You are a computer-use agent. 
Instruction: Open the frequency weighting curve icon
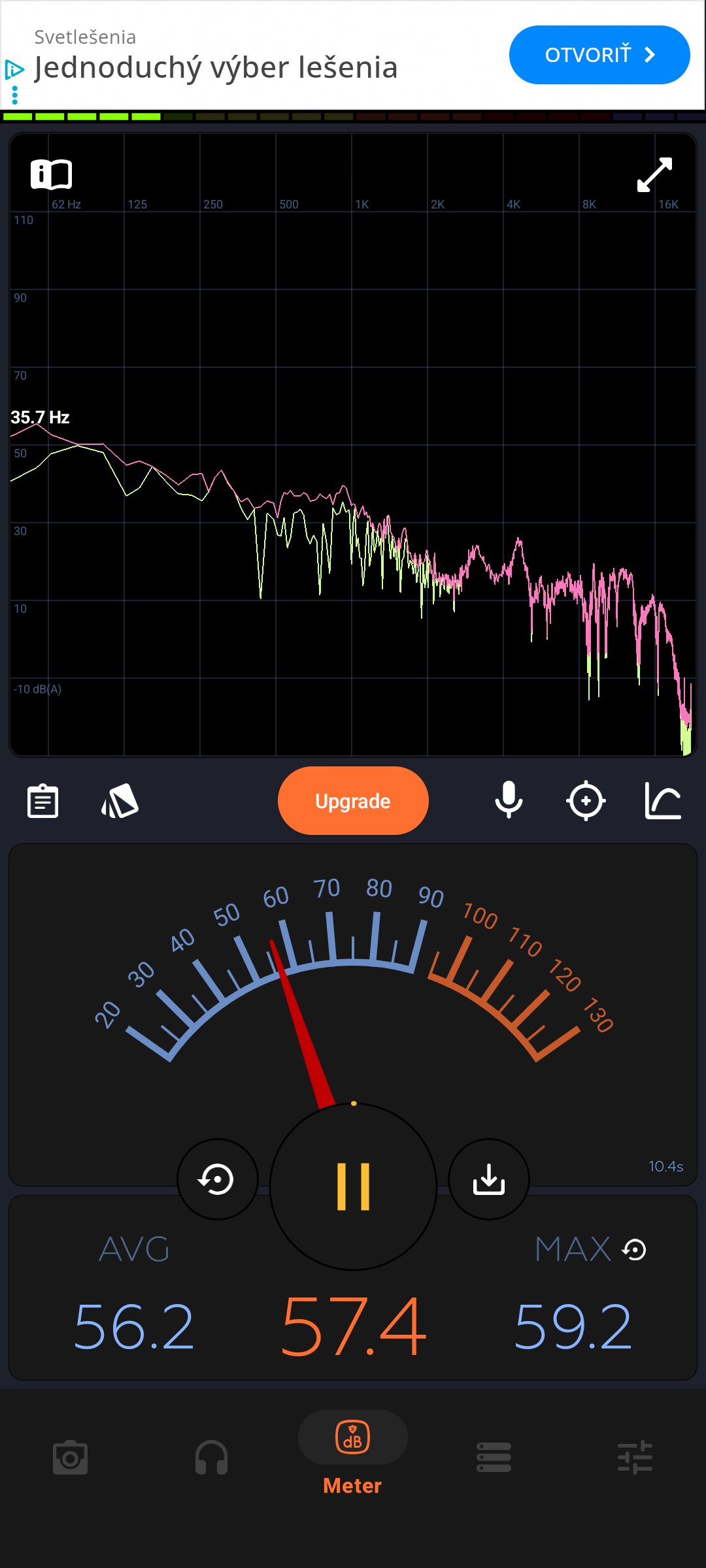coord(663,800)
